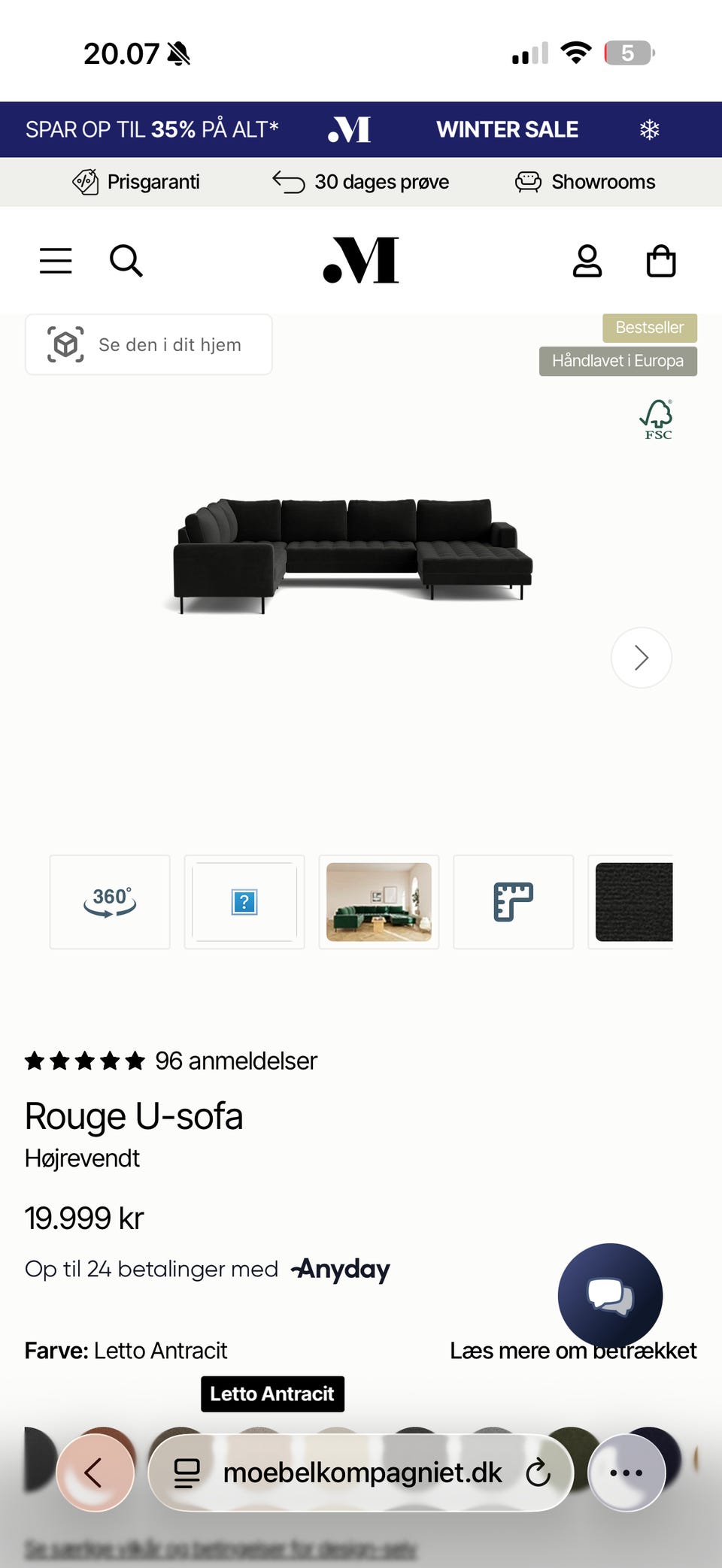Open 30 dages prøve info
This screenshot has height=1568, width=722.
[362, 182]
